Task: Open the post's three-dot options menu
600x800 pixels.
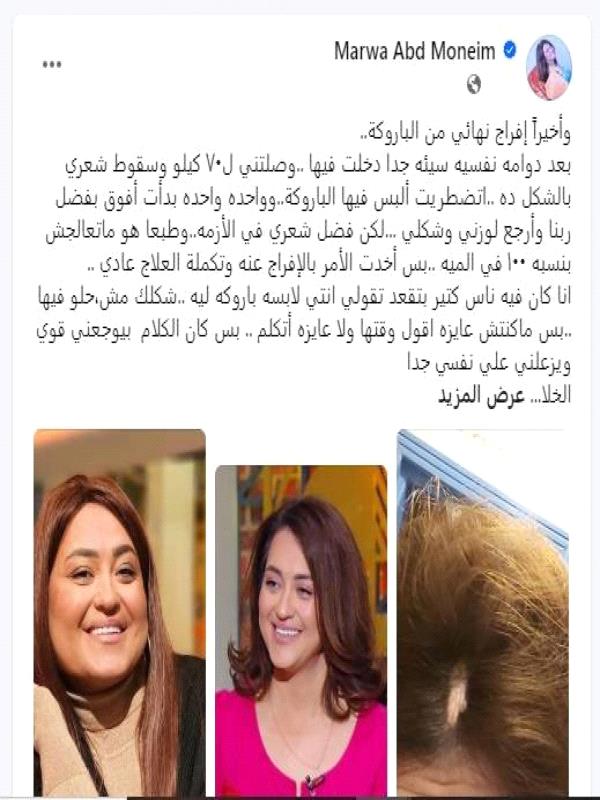Action: [52, 64]
